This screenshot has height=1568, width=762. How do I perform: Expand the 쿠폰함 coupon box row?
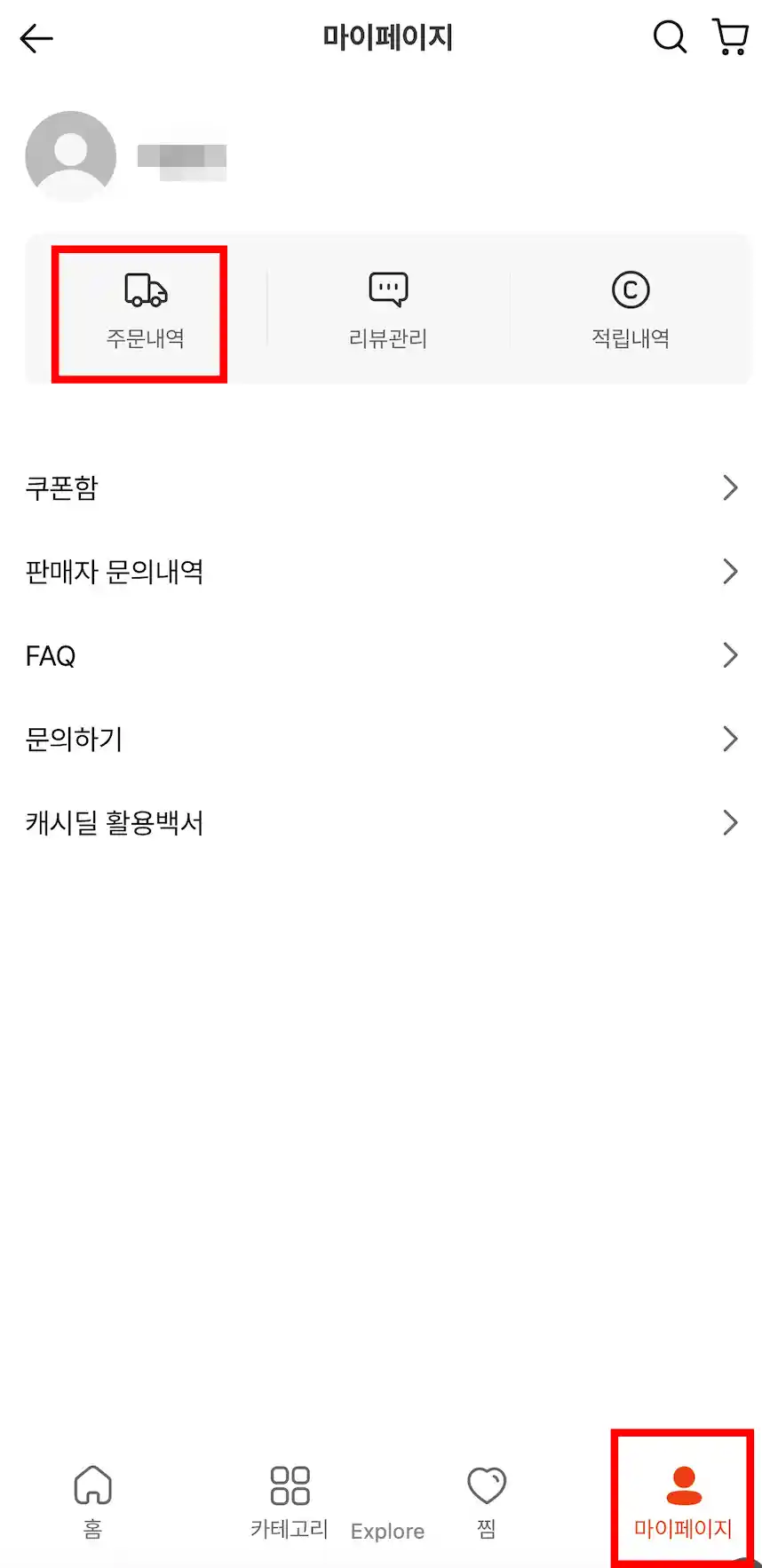(x=382, y=487)
